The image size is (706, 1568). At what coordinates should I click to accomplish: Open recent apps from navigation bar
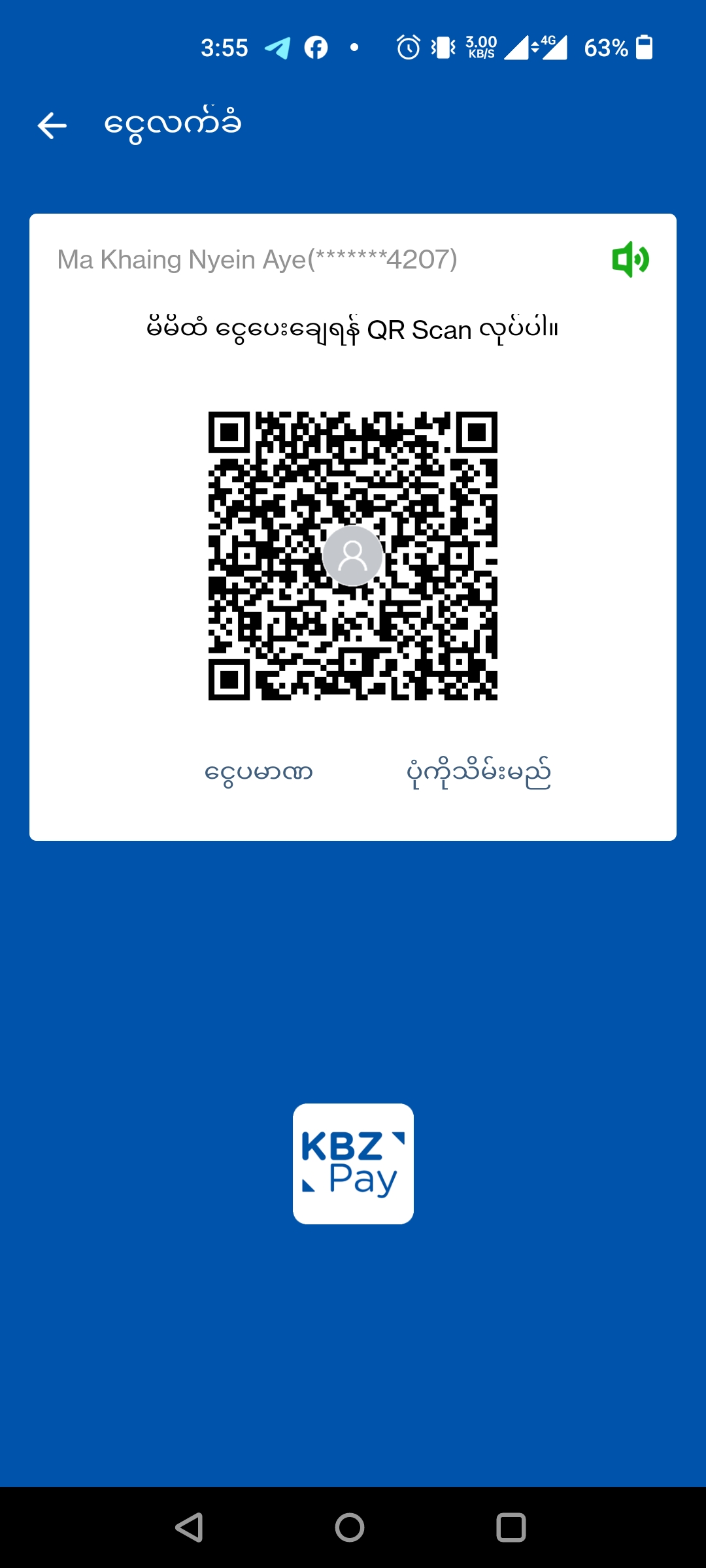coord(511,1527)
